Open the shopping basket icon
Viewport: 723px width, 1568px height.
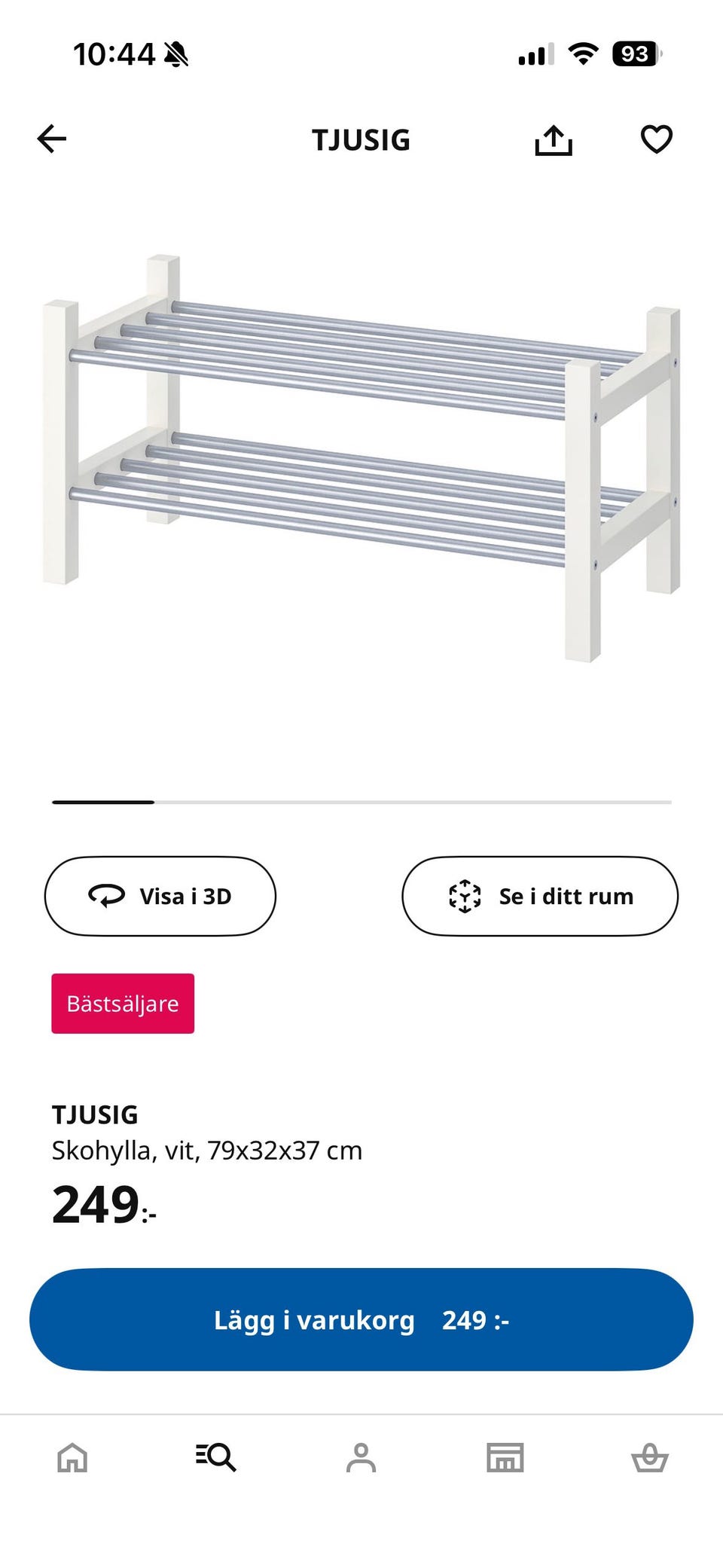pyautogui.click(x=651, y=1458)
